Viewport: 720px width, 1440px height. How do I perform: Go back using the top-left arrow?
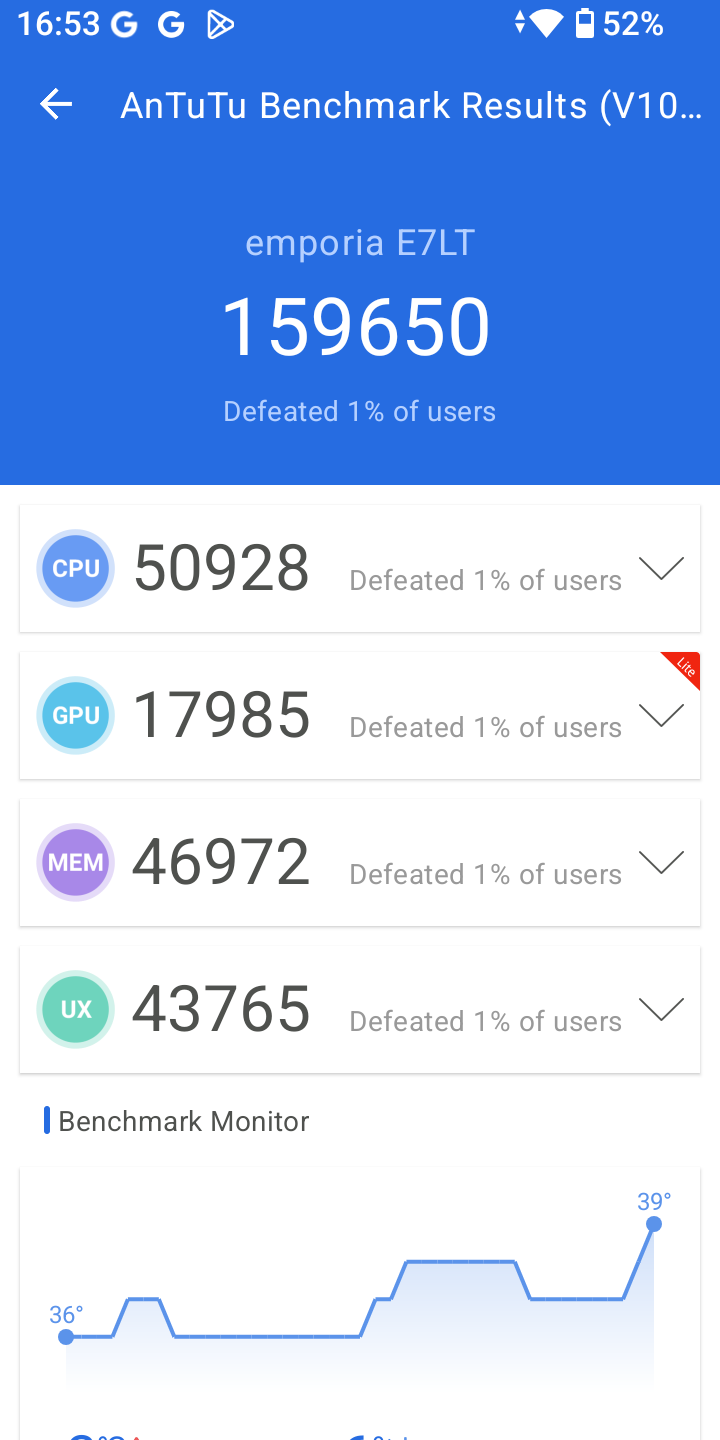click(56, 104)
